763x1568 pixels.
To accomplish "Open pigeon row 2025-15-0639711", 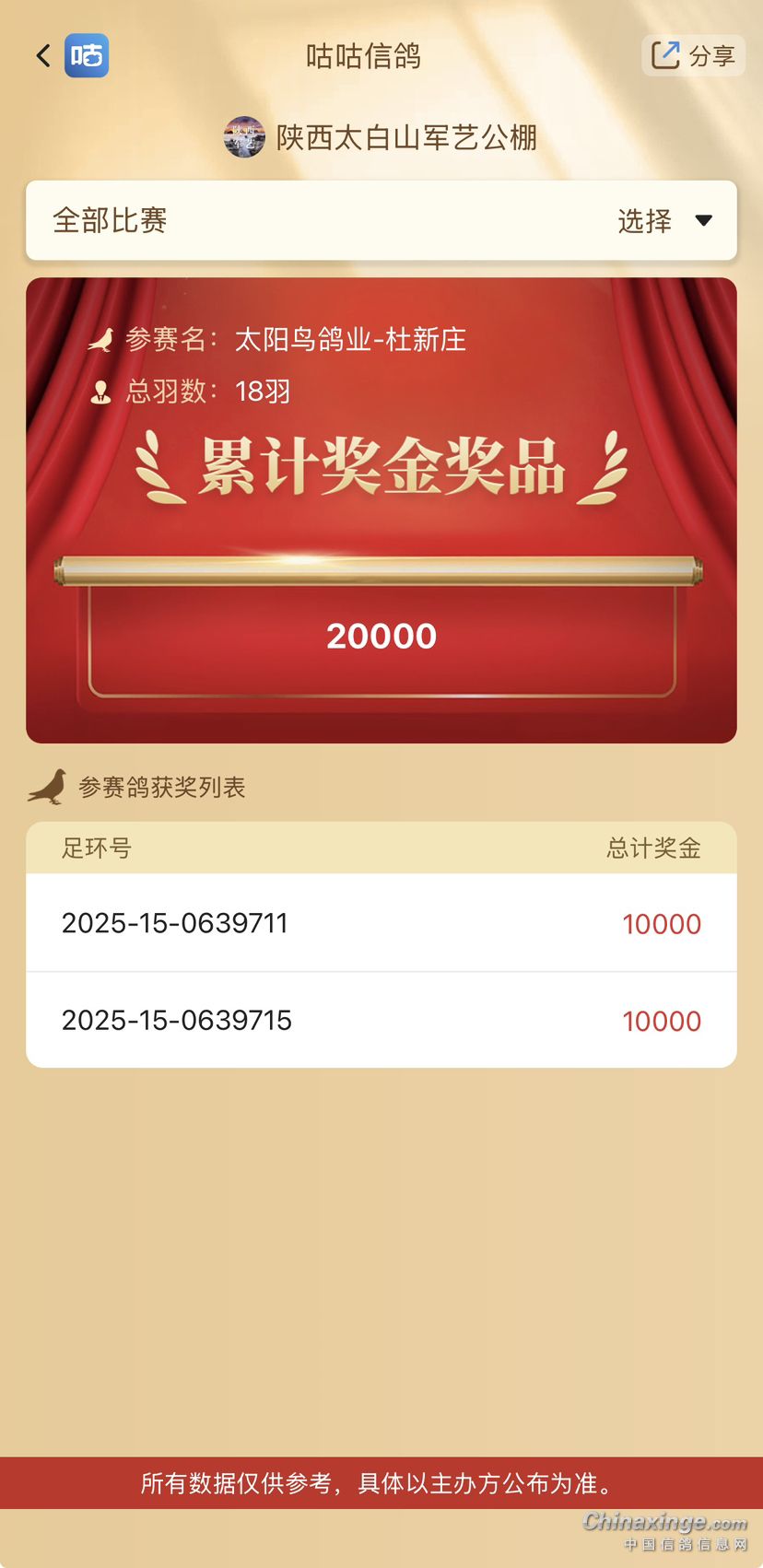I will pyautogui.click(x=381, y=923).
